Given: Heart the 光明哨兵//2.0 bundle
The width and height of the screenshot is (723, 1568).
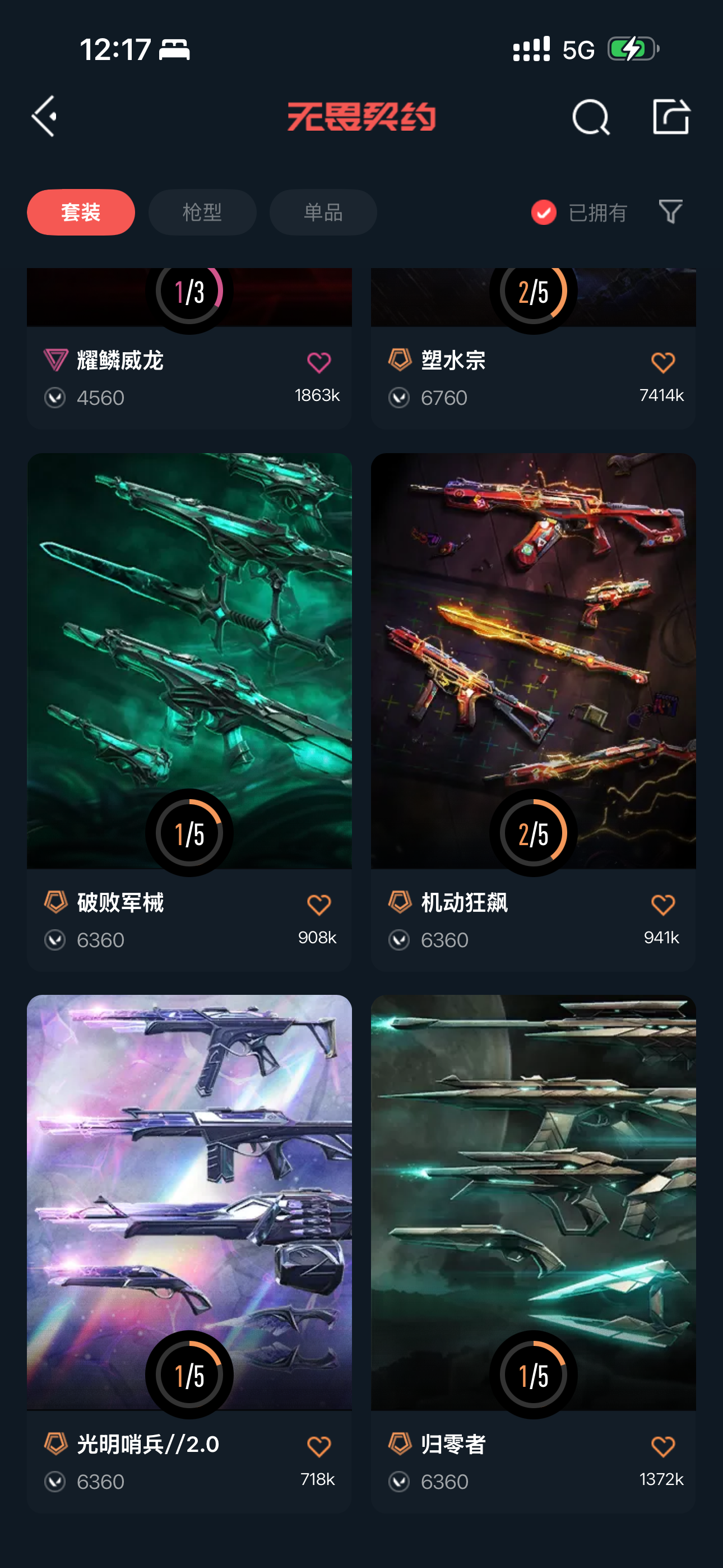Looking at the screenshot, I should coord(319,1446).
